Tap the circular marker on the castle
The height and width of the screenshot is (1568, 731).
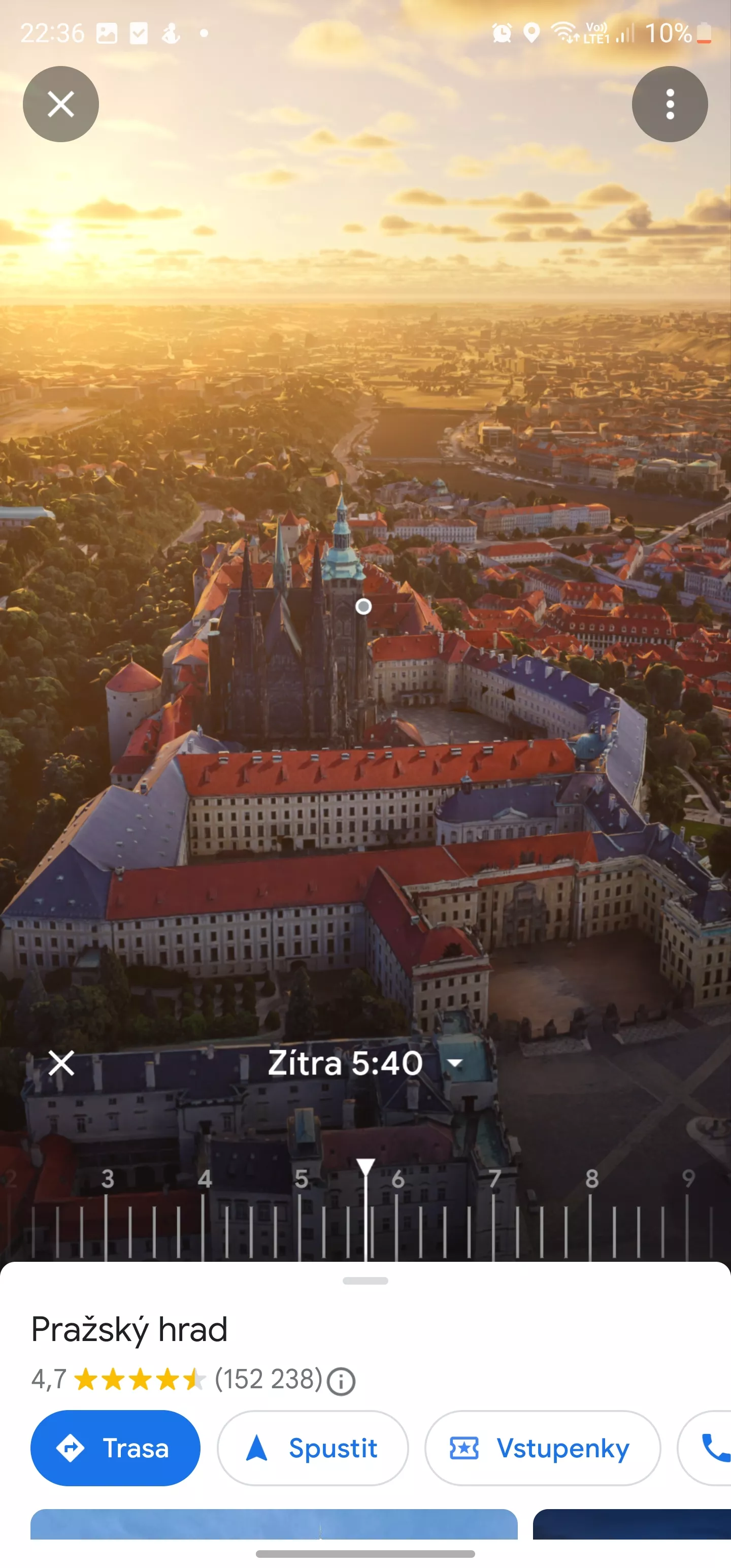[363, 606]
